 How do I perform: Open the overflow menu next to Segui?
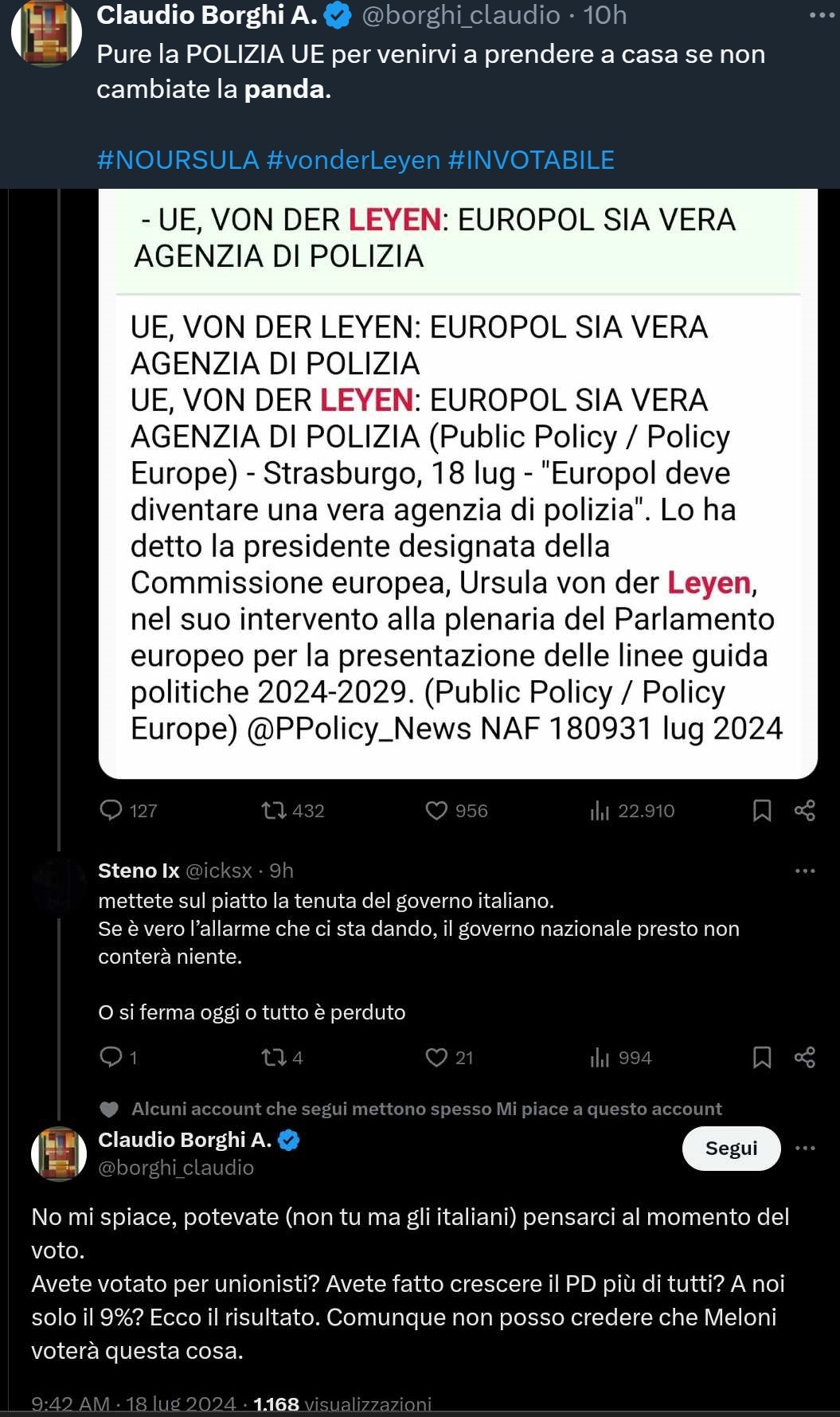tap(805, 1148)
